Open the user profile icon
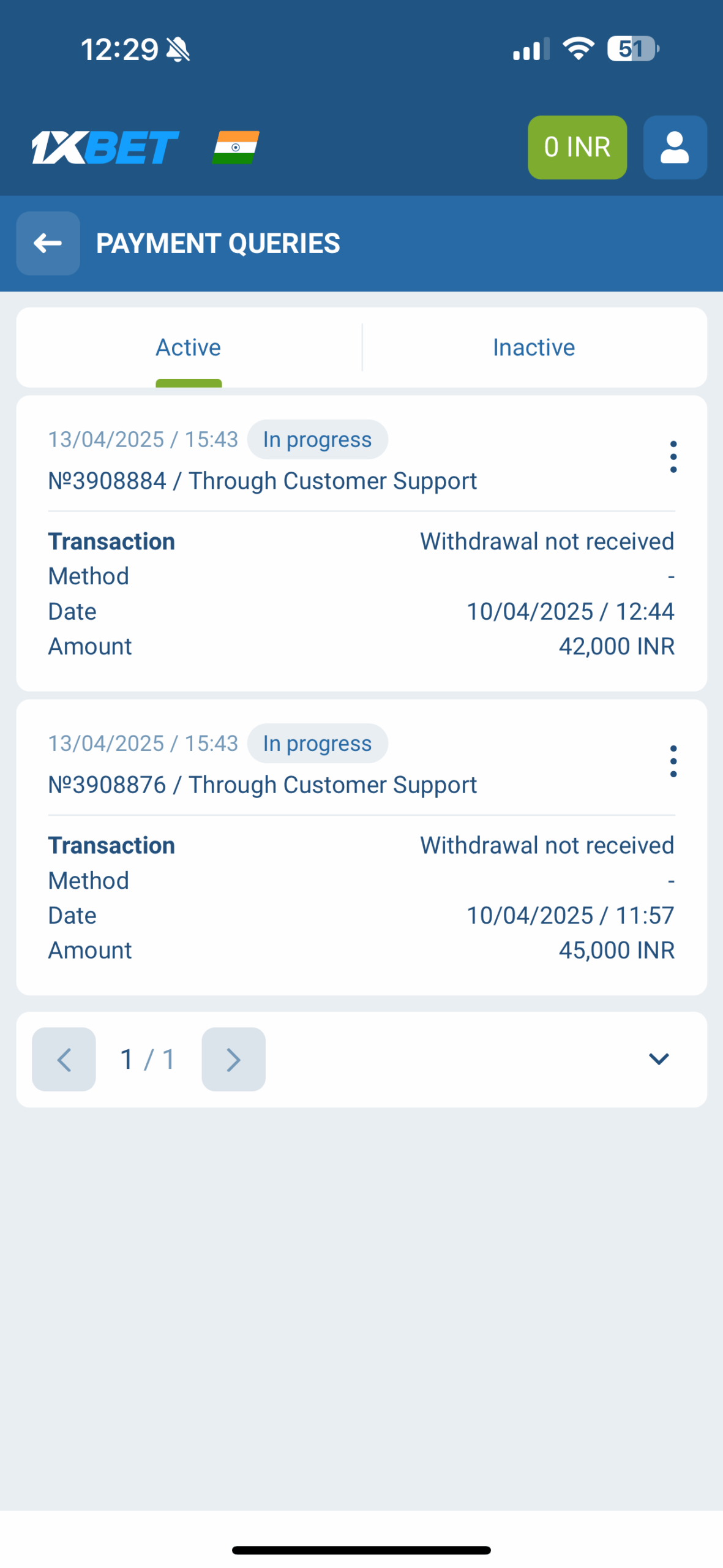This screenshot has width=723, height=1568. [x=675, y=148]
